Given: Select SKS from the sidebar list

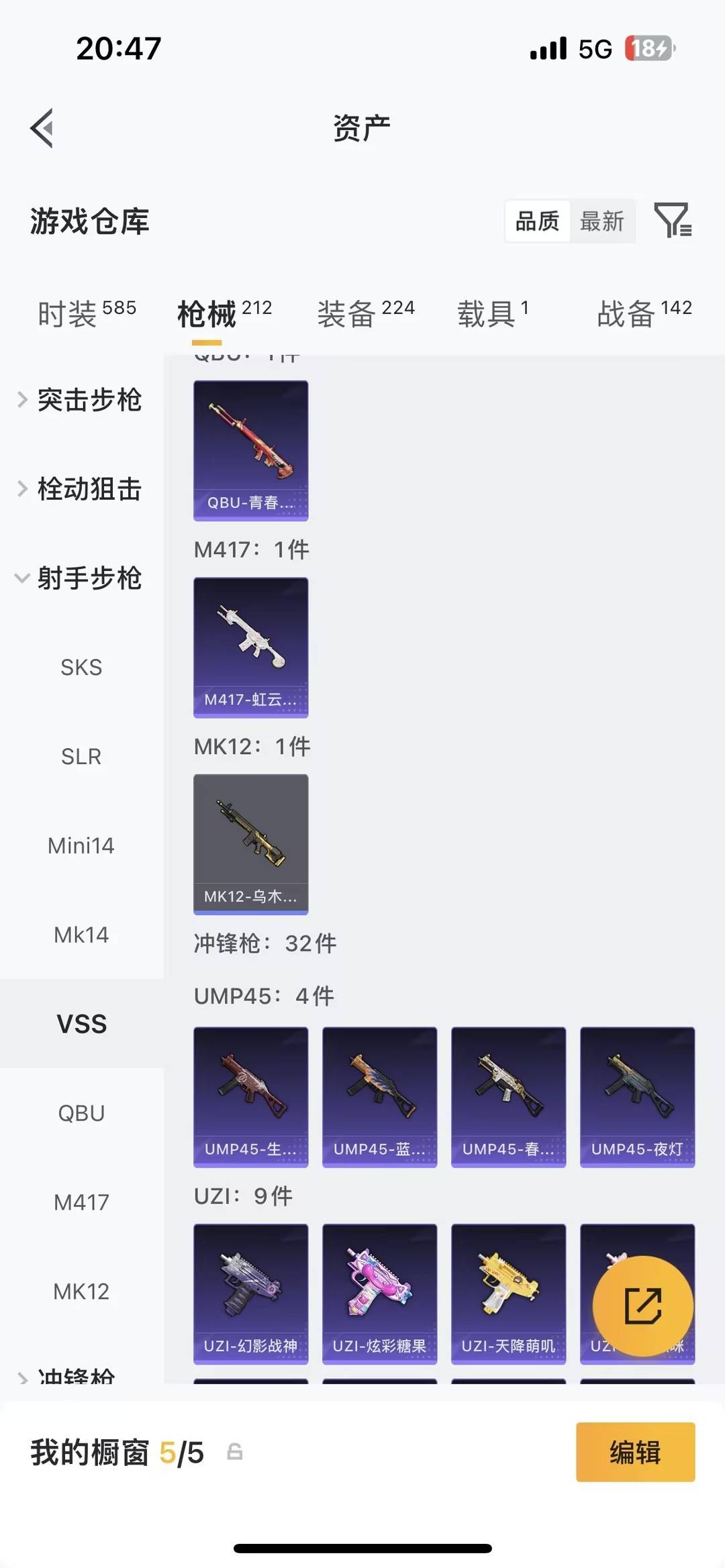Looking at the screenshot, I should coord(81,667).
